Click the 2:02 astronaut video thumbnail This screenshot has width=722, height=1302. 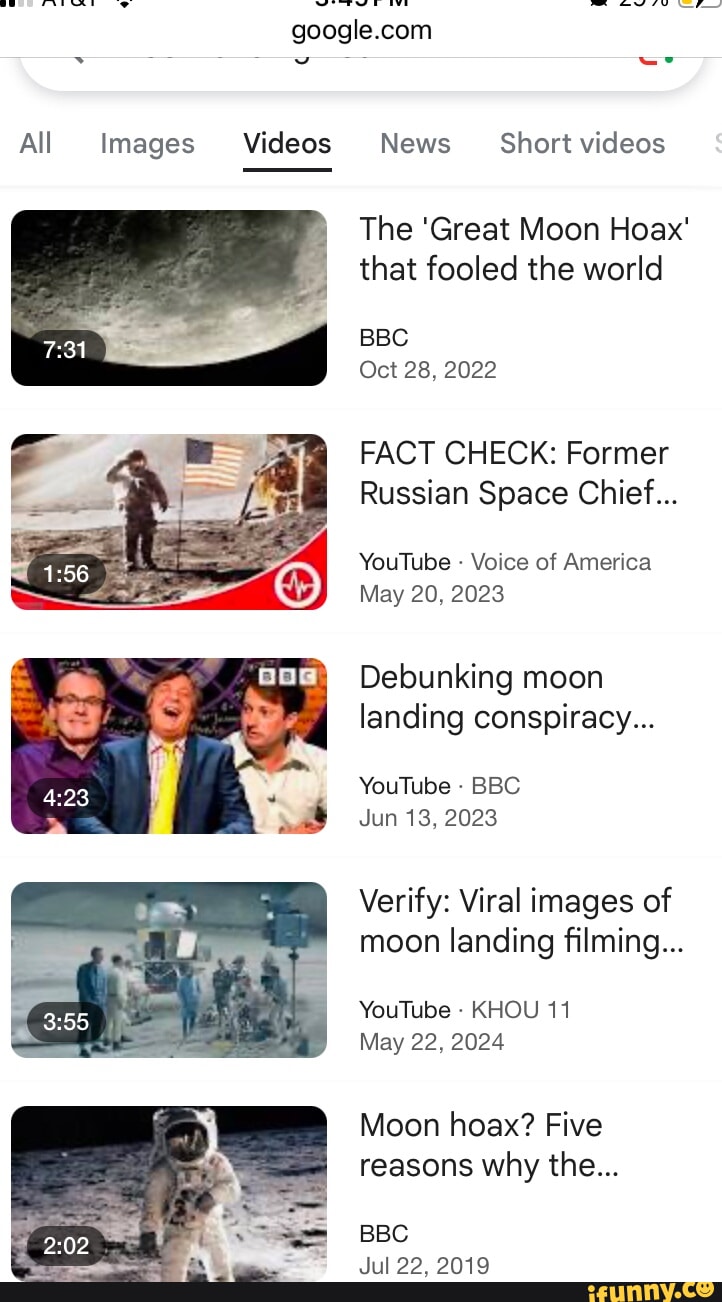pyautogui.click(x=168, y=1192)
